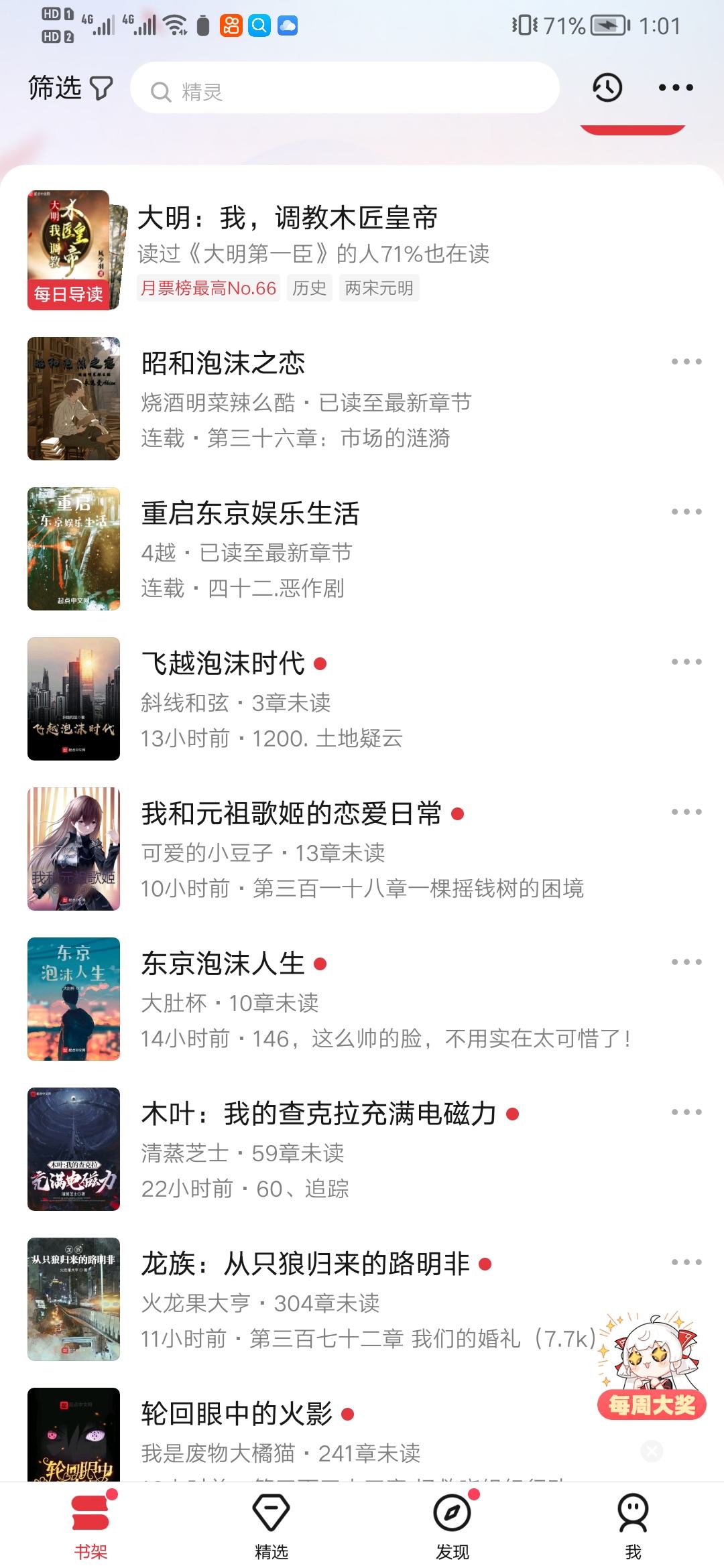Open the book 重启东京娱乐生活
724x1568 pixels.
250,514
